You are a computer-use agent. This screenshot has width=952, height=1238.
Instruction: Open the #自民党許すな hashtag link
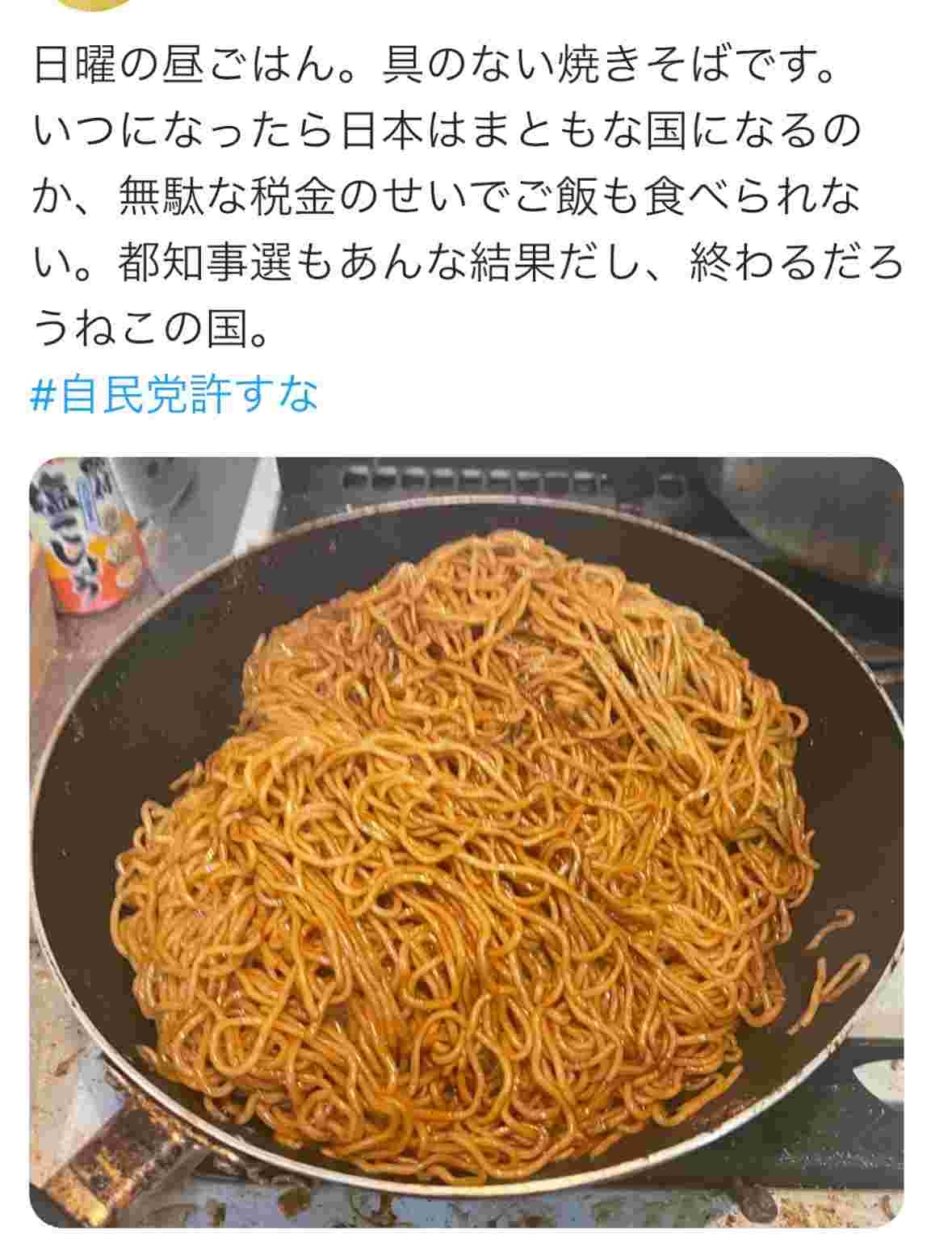tap(174, 396)
